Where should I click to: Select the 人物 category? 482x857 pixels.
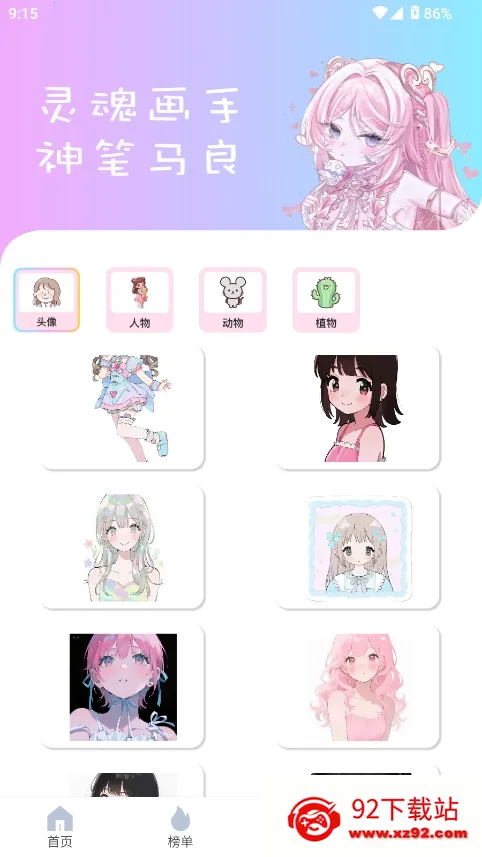click(x=139, y=300)
